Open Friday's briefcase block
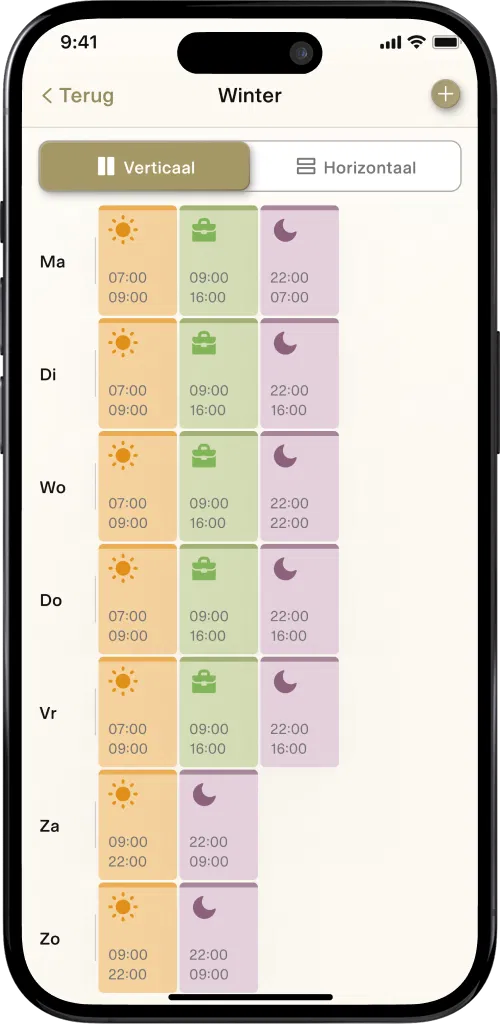 tap(219, 712)
